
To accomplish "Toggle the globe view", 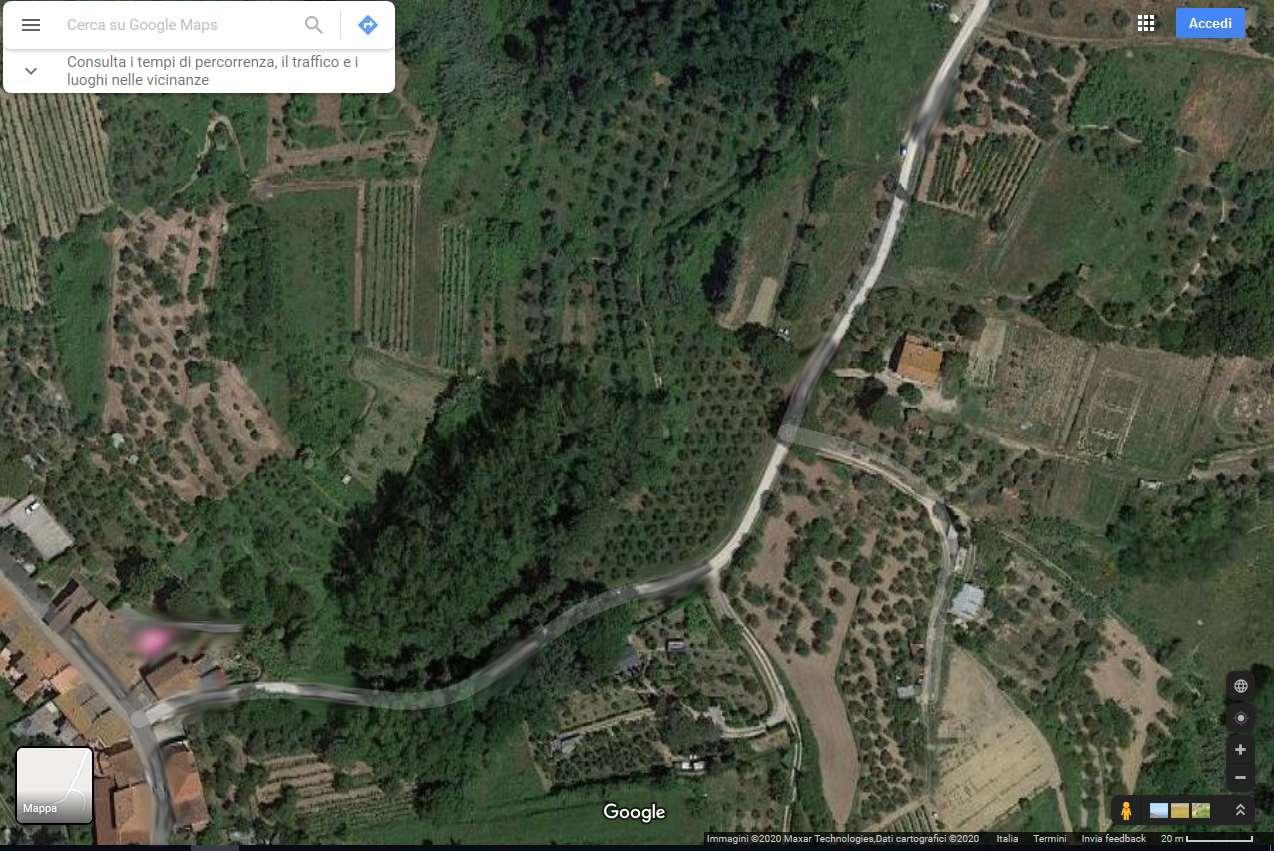I will click(x=1241, y=685).
